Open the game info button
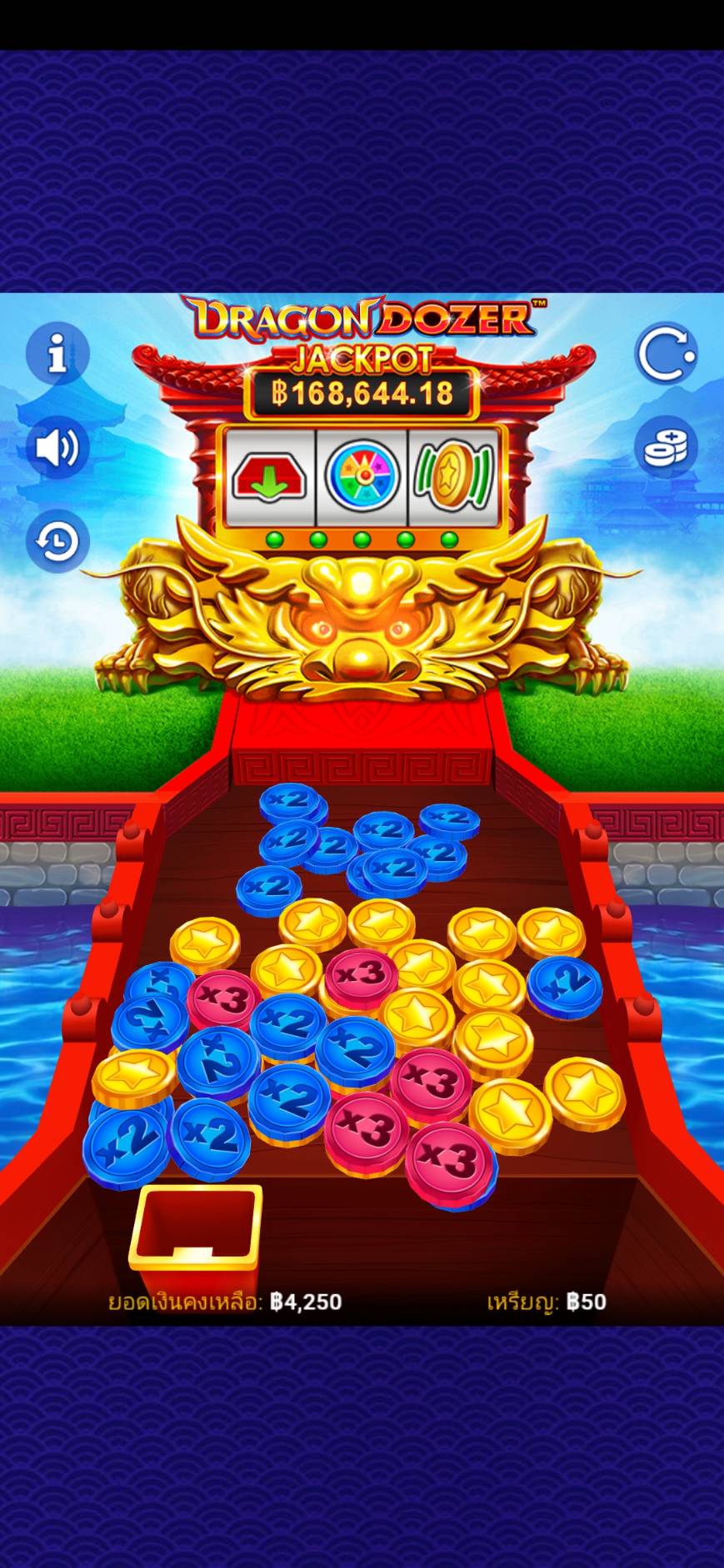 tap(57, 354)
